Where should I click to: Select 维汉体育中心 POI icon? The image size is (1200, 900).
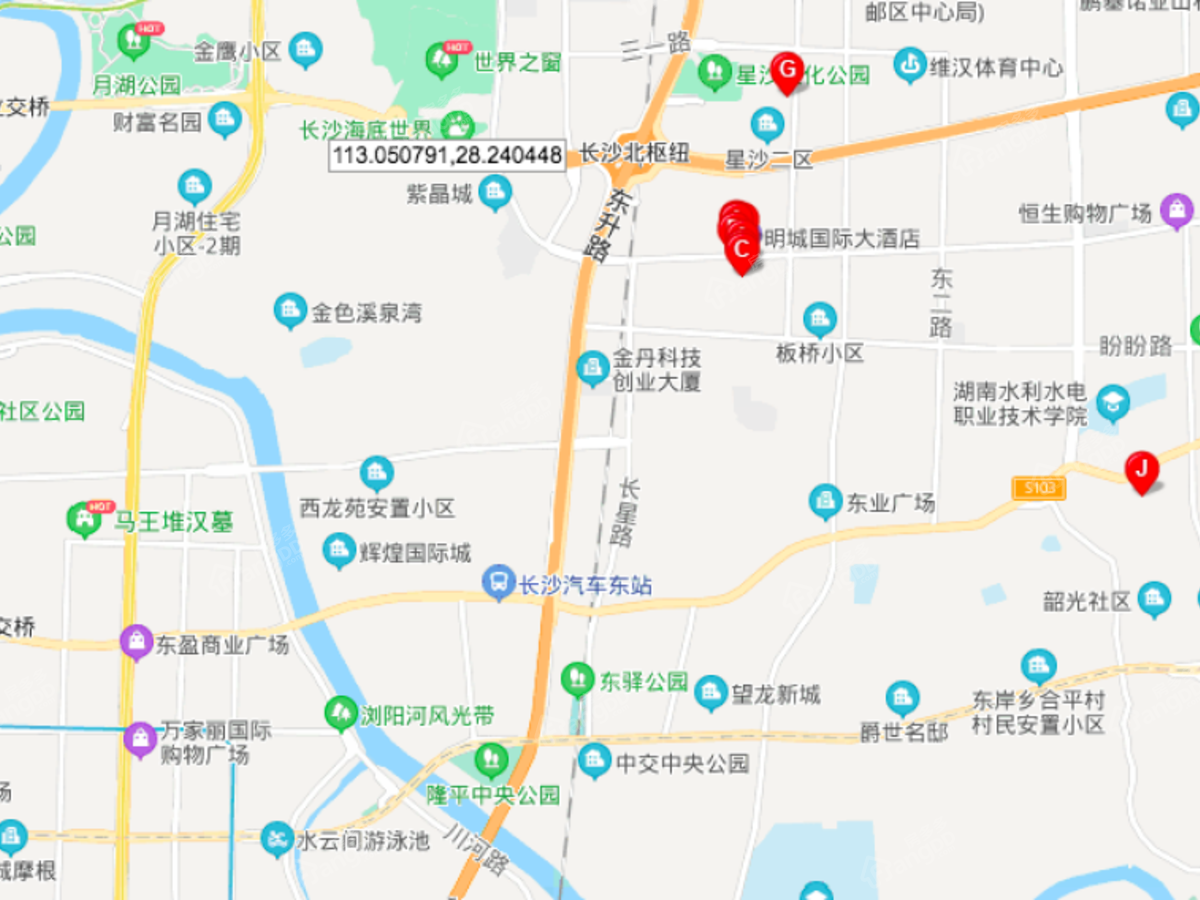909,67
